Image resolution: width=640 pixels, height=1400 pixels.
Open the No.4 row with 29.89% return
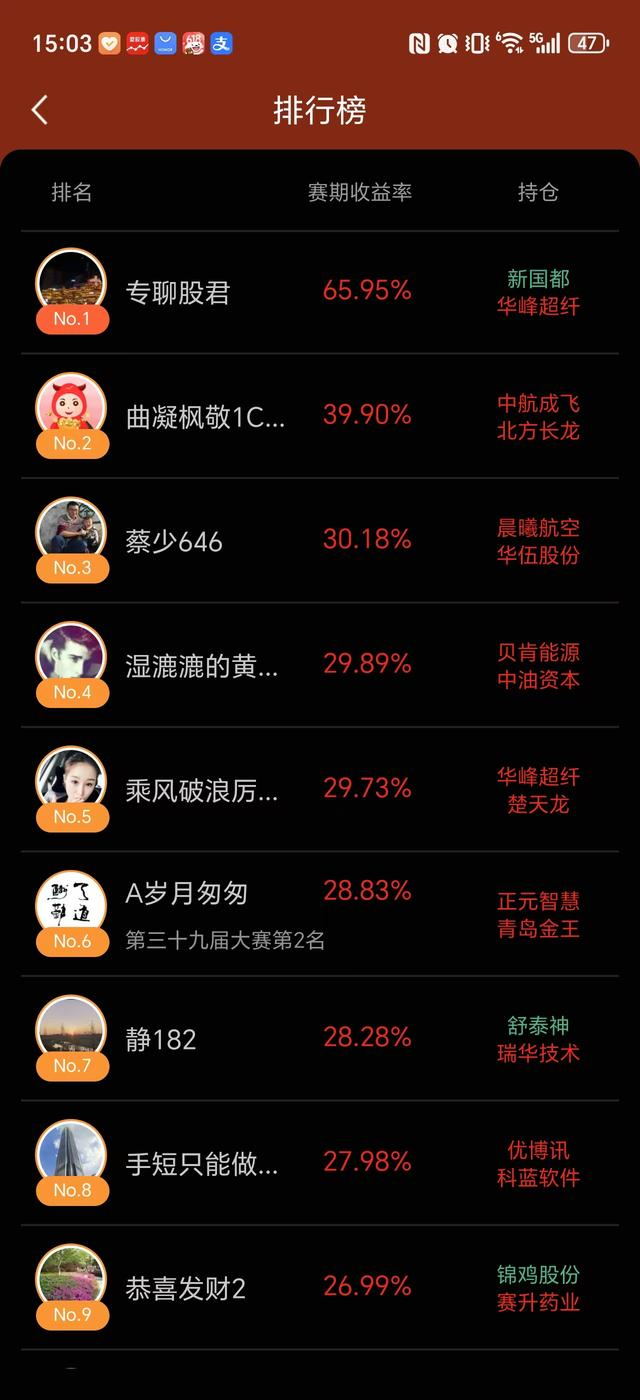[202, 666]
